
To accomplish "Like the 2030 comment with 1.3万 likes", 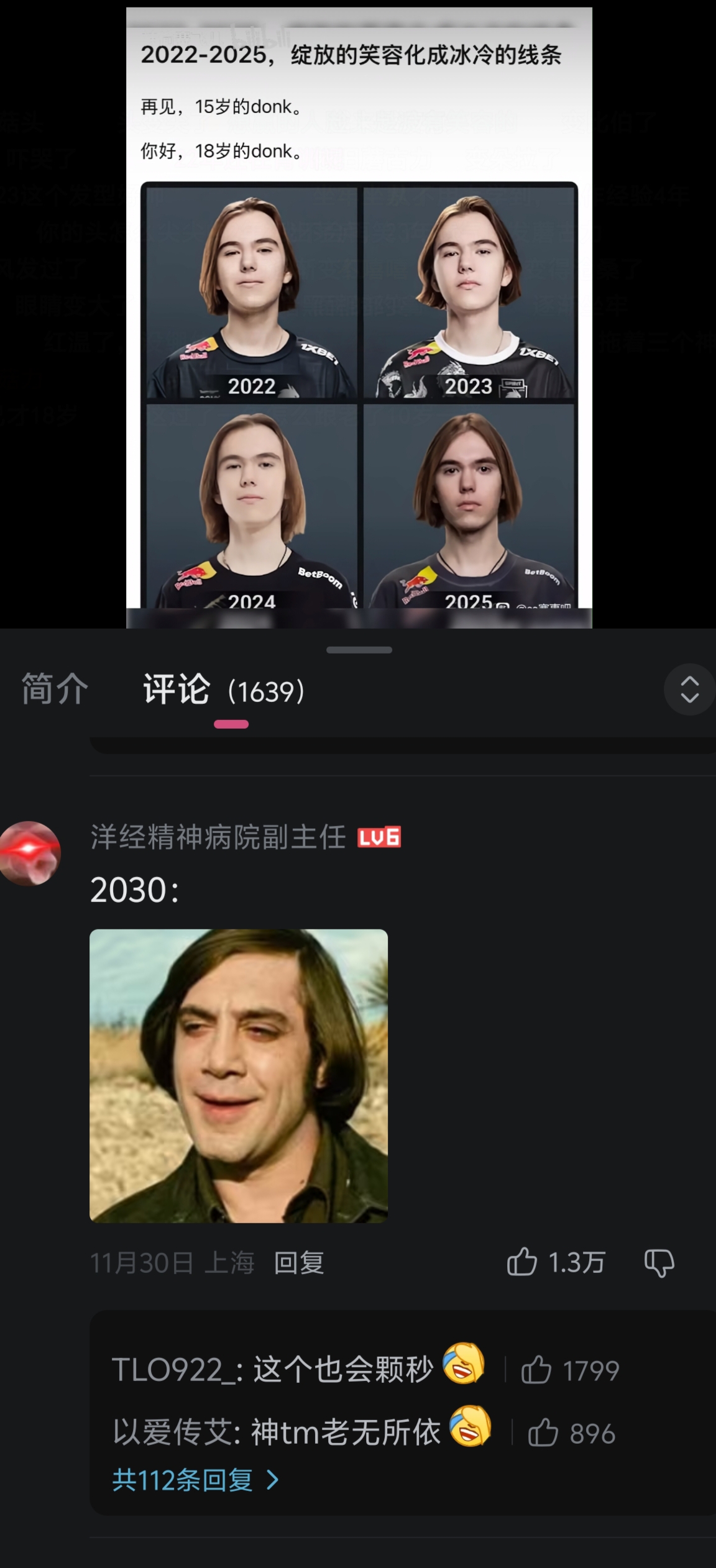I will point(522,1262).
